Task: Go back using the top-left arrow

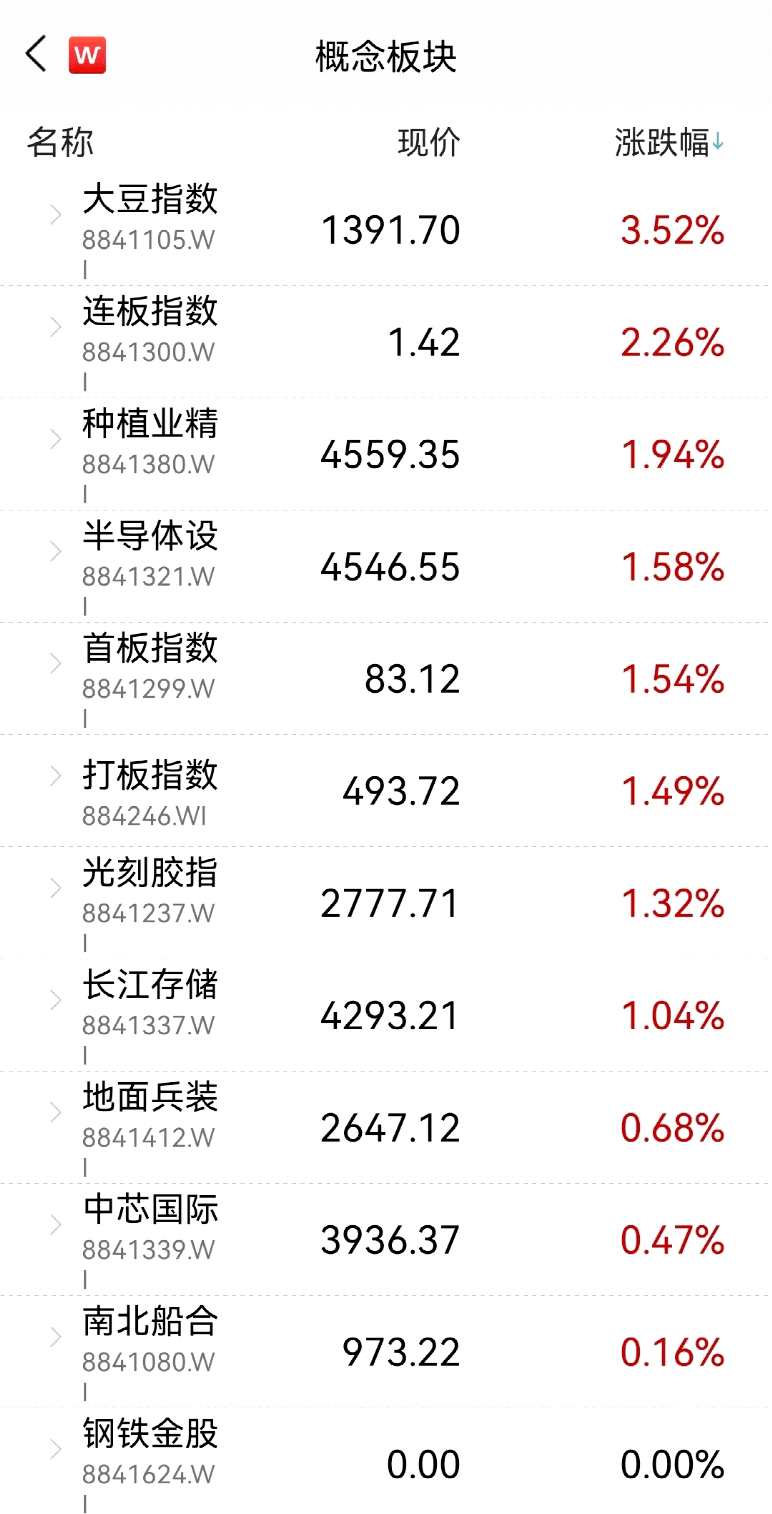Action: (37, 55)
